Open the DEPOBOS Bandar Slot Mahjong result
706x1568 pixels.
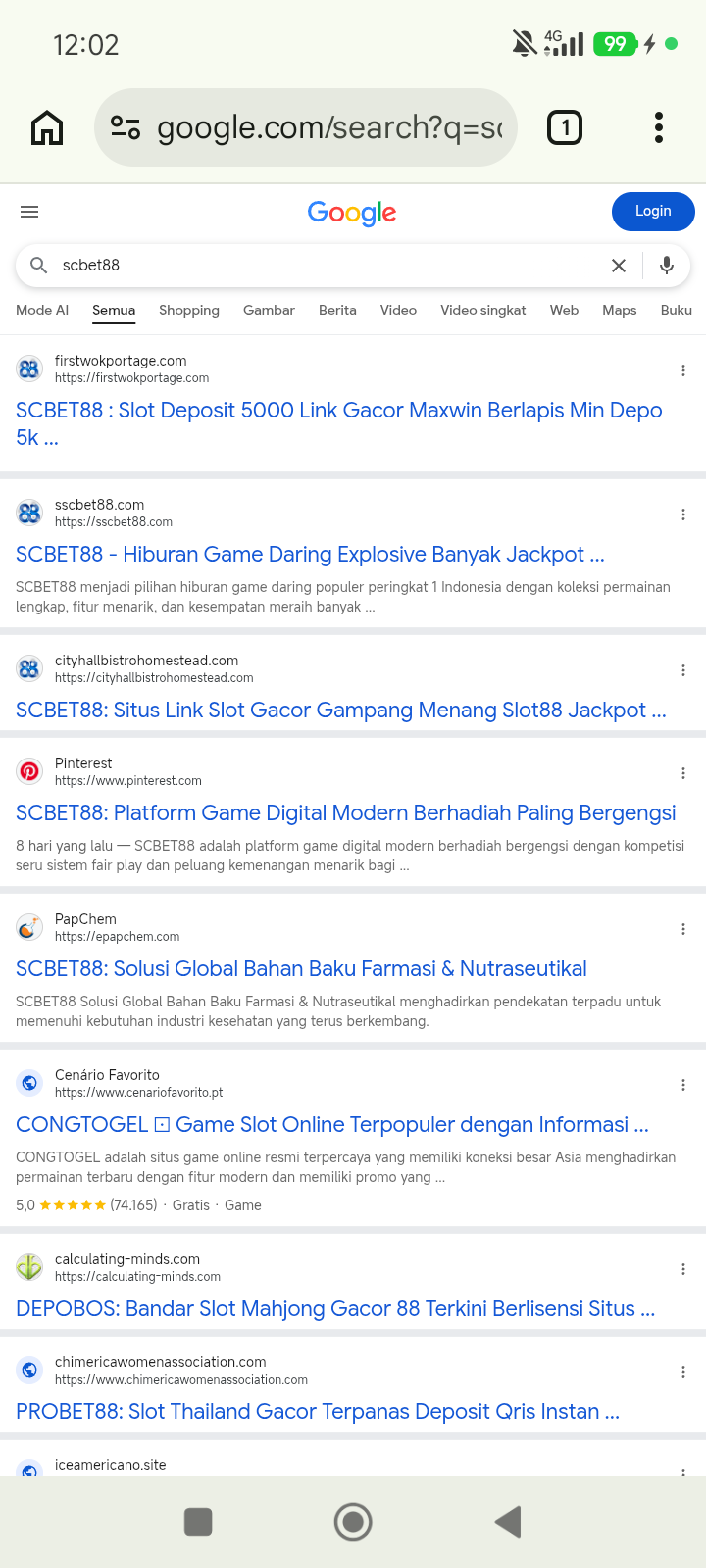point(335,1308)
